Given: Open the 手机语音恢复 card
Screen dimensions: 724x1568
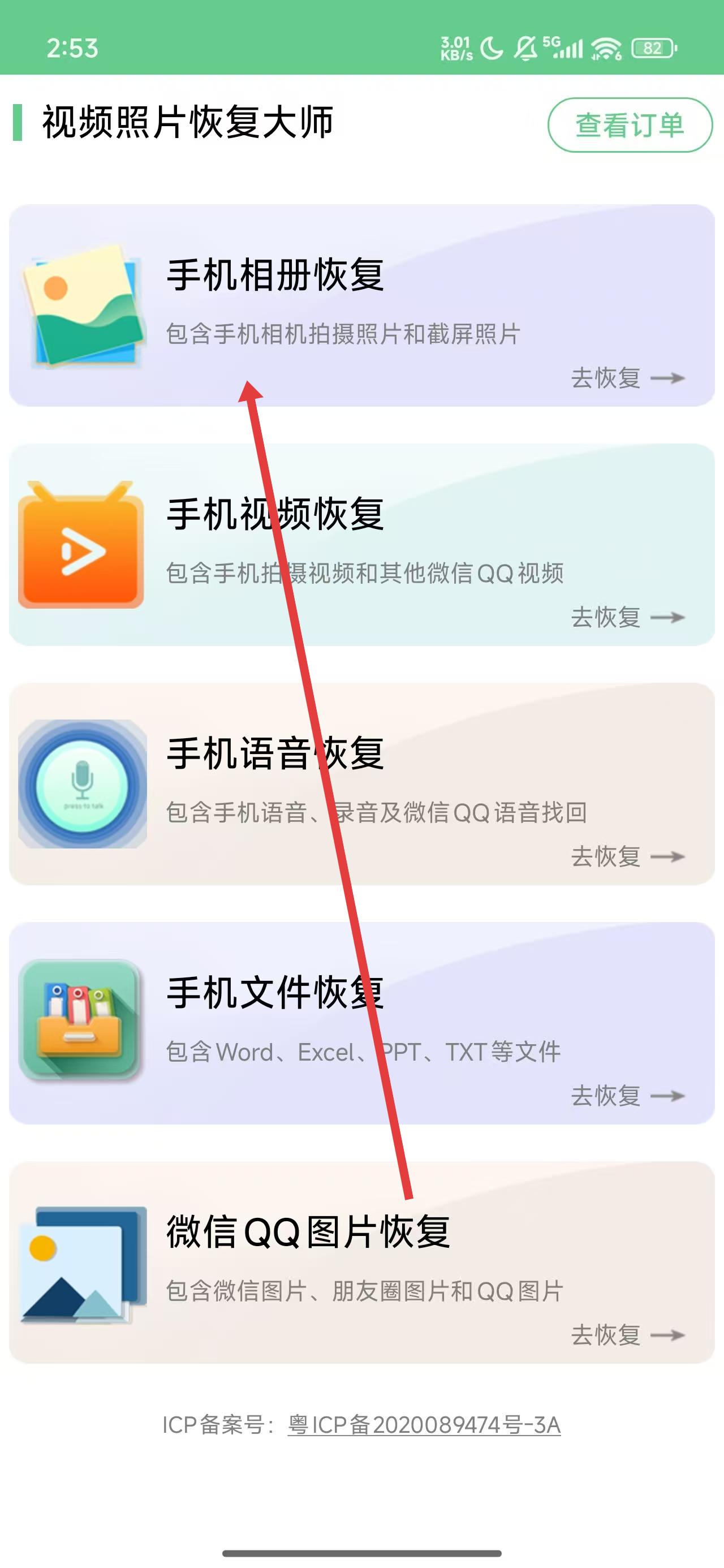Looking at the screenshot, I should [x=361, y=784].
